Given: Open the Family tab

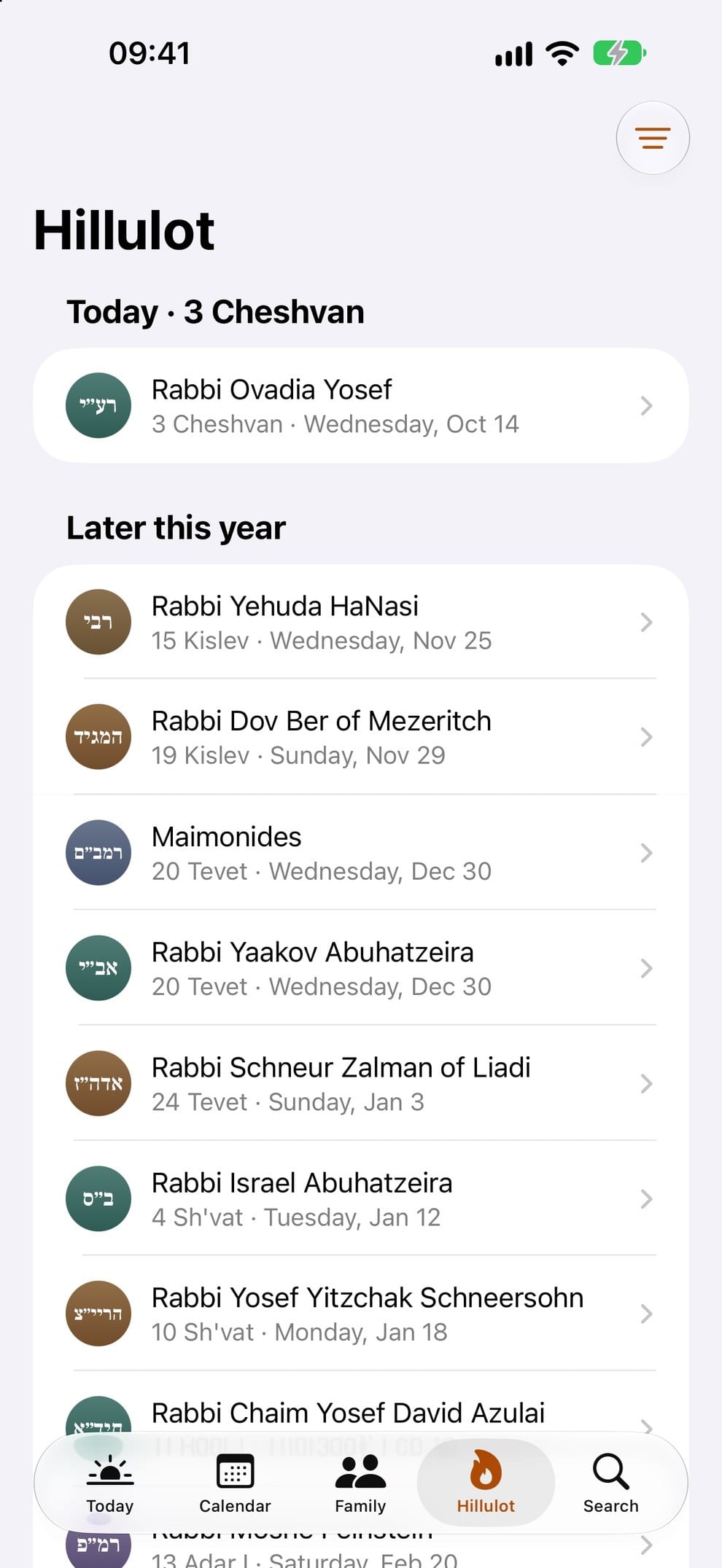Looking at the screenshot, I should point(360,1483).
